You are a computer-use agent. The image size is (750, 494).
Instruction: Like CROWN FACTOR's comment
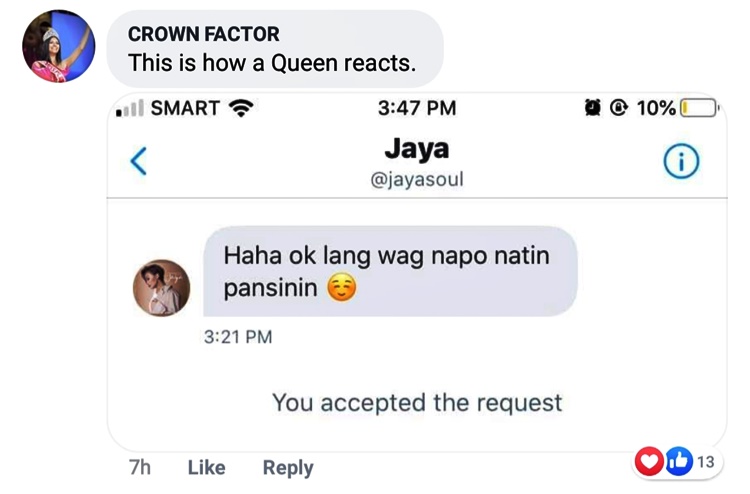coord(206,467)
